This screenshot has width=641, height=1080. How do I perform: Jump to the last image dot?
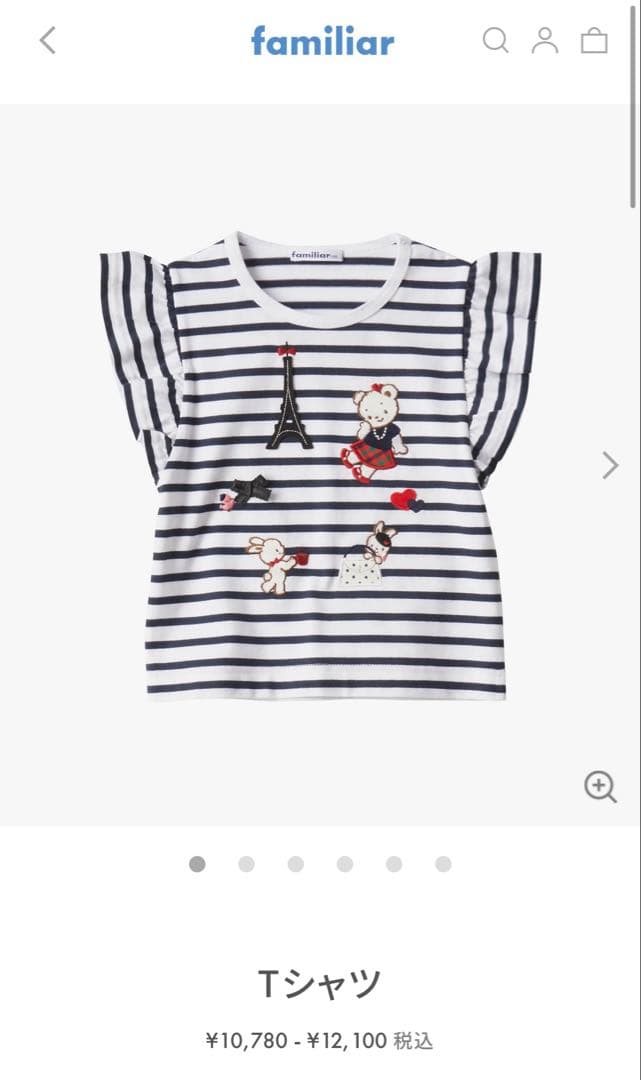coord(443,864)
